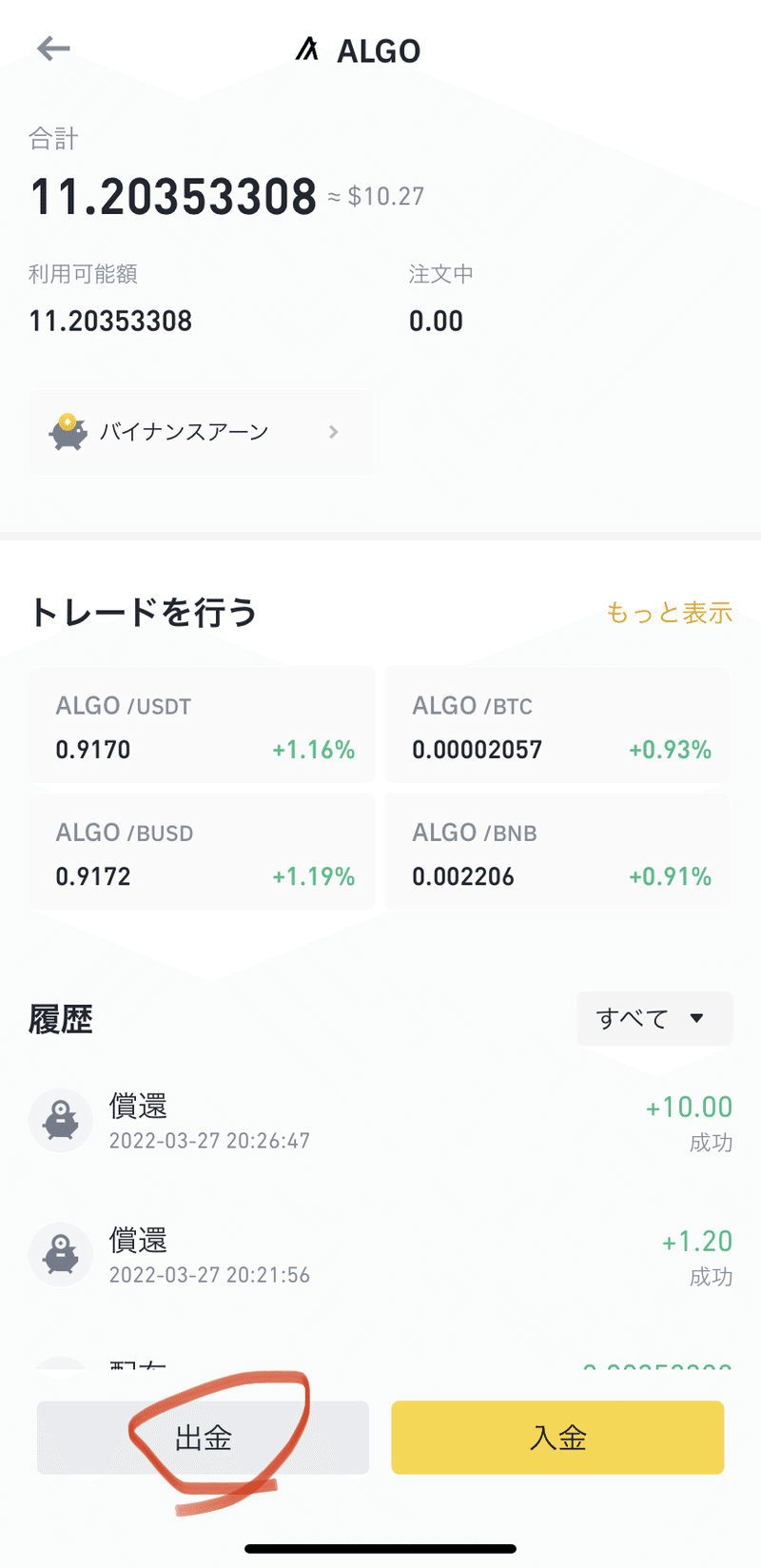Viewport: 761px width, 1568px height.
Task: Select the Binance Earn piggy bank icon
Action: tap(66, 431)
